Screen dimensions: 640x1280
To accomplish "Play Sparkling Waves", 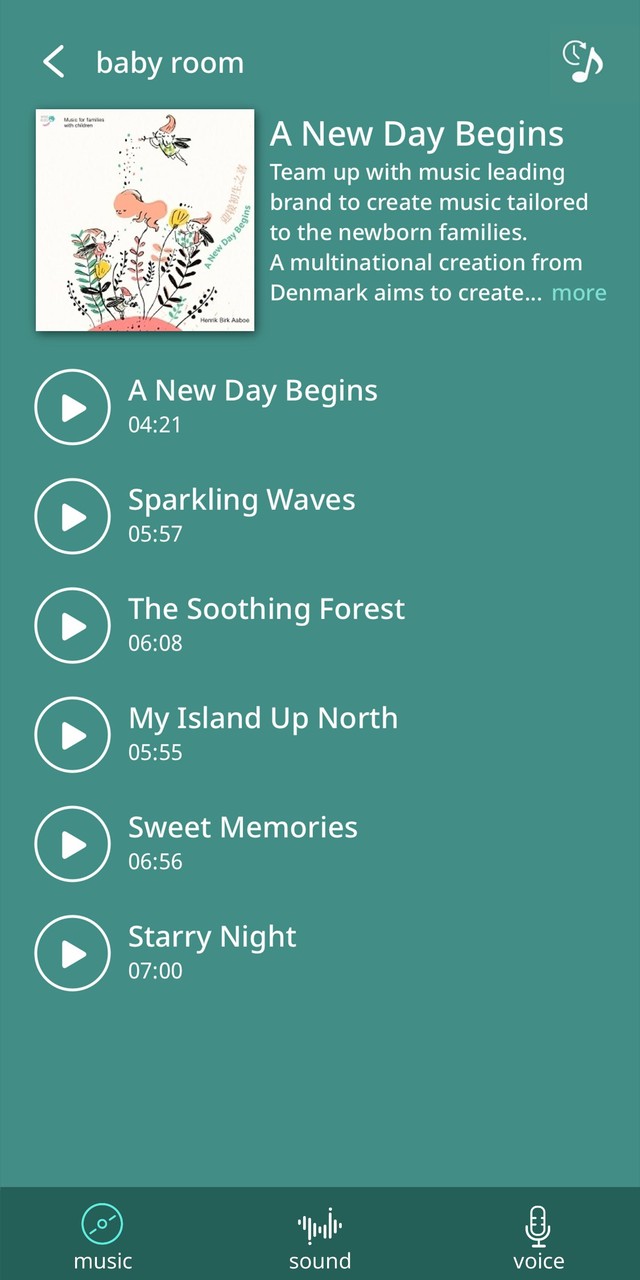I will [72, 516].
